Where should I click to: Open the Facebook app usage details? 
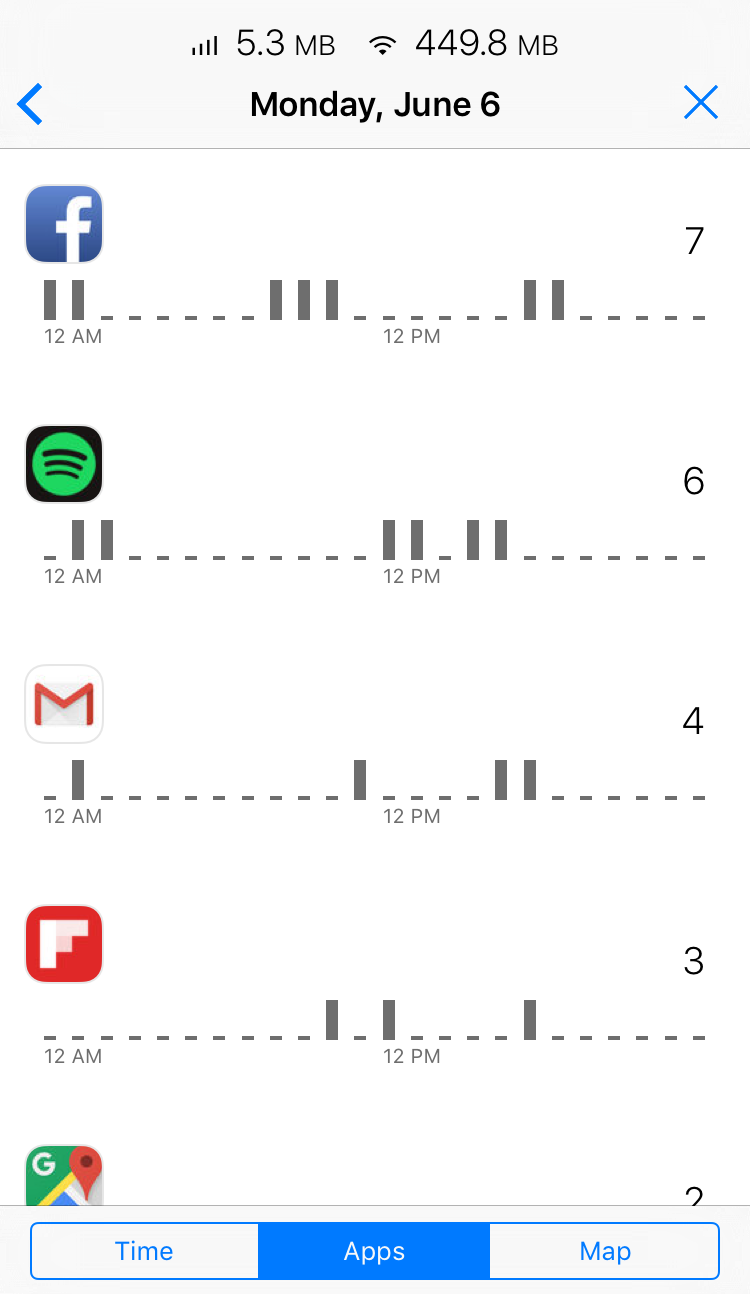point(64,224)
